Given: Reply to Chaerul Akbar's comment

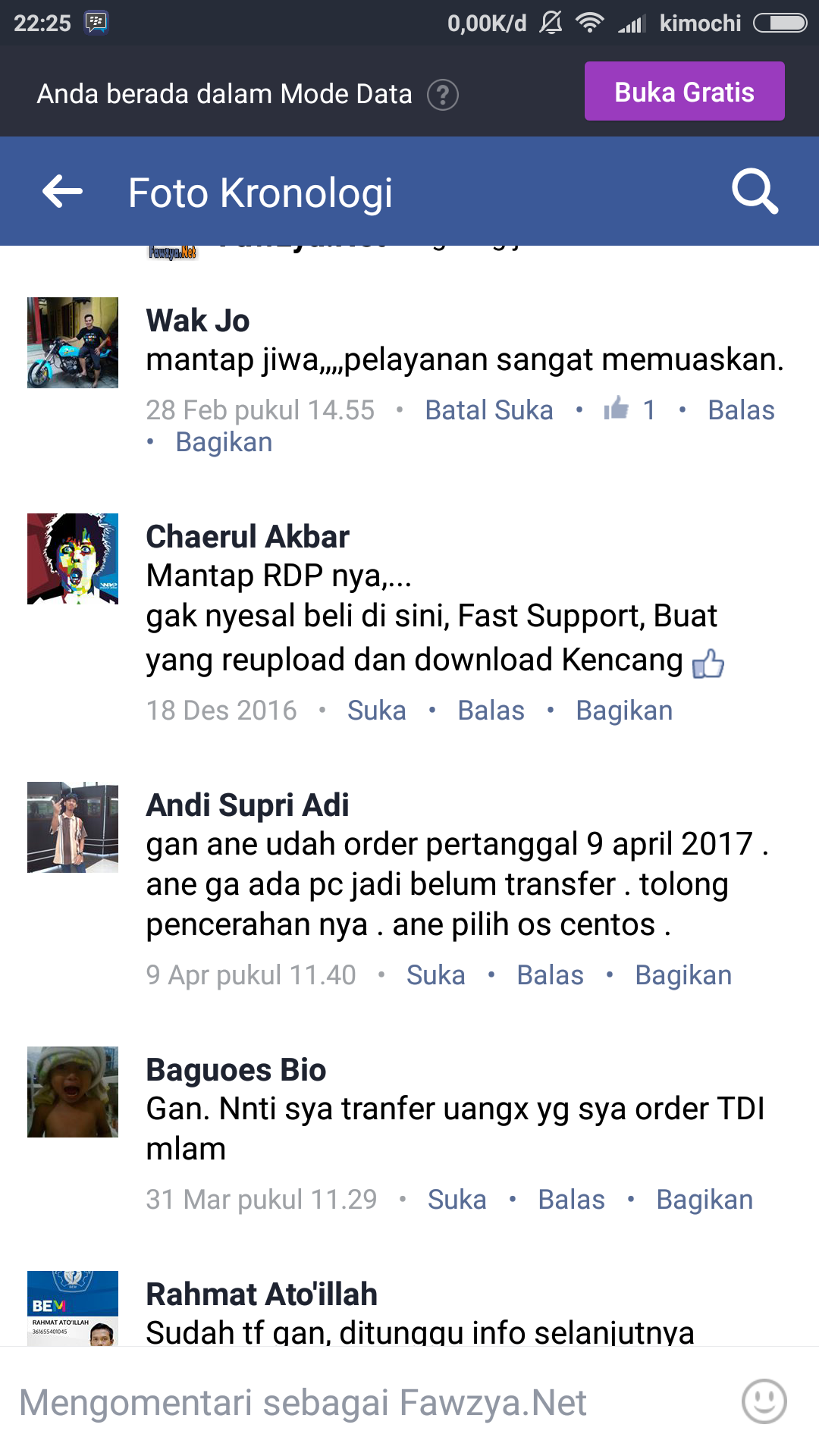Looking at the screenshot, I should [491, 711].
